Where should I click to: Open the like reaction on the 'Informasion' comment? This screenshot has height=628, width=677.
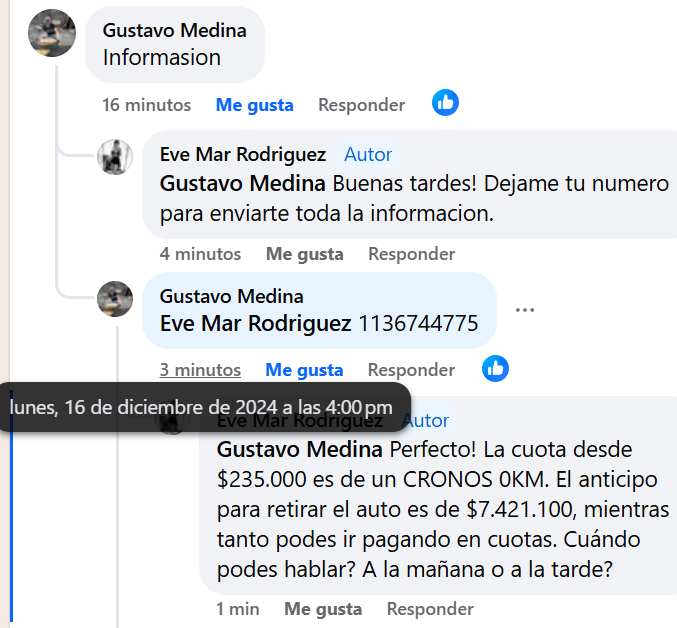445,102
